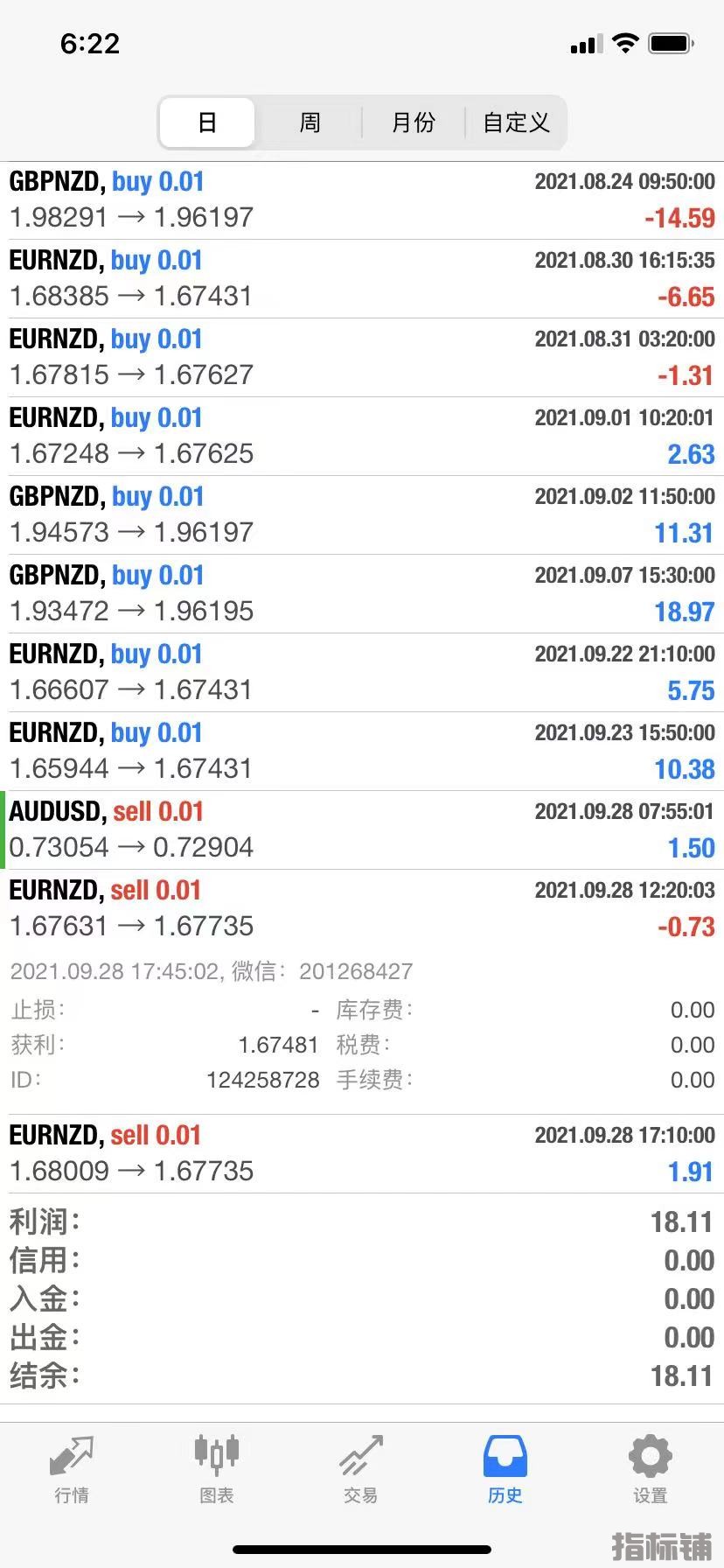The image size is (724, 1568).
Task: Open the 交易 trade tab
Action: (x=360, y=1470)
